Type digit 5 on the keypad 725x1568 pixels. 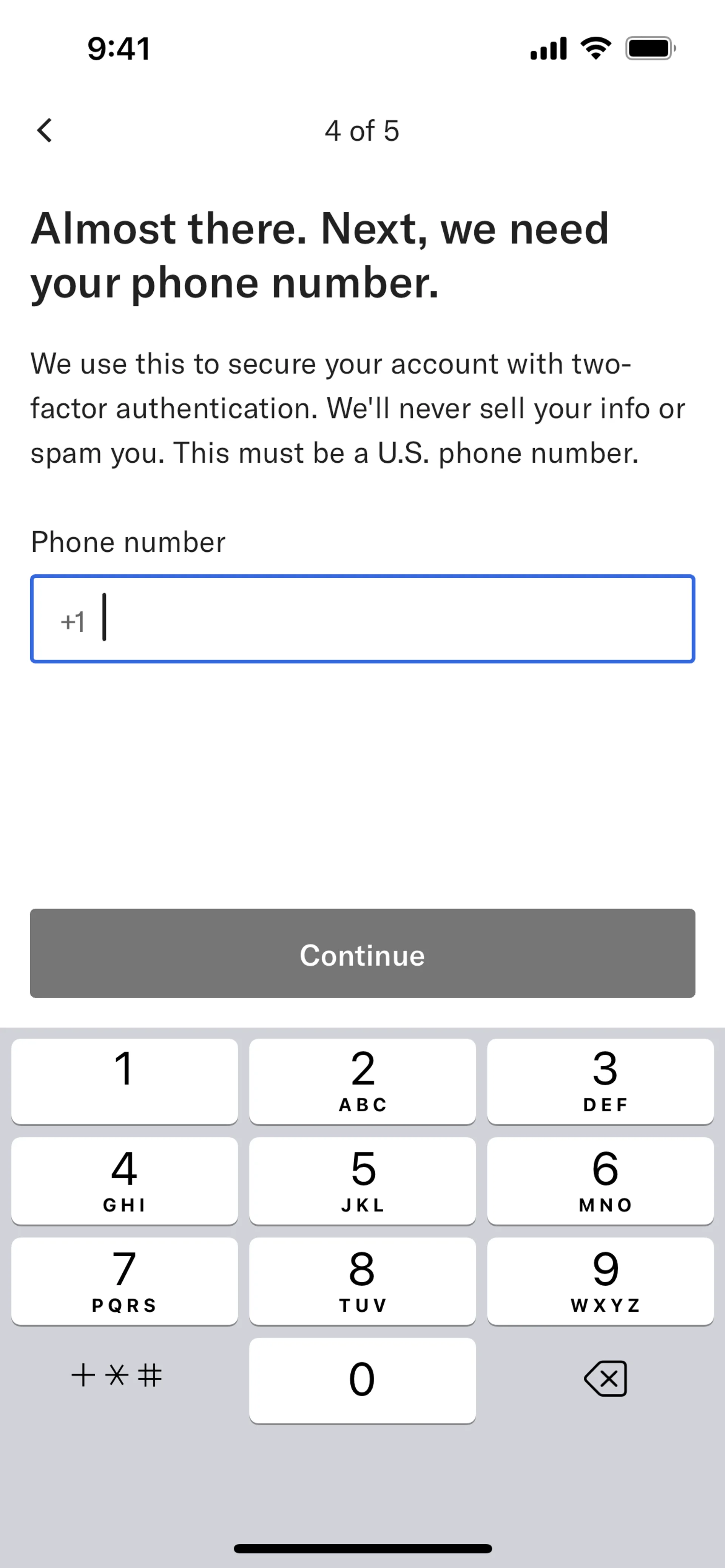click(362, 1180)
